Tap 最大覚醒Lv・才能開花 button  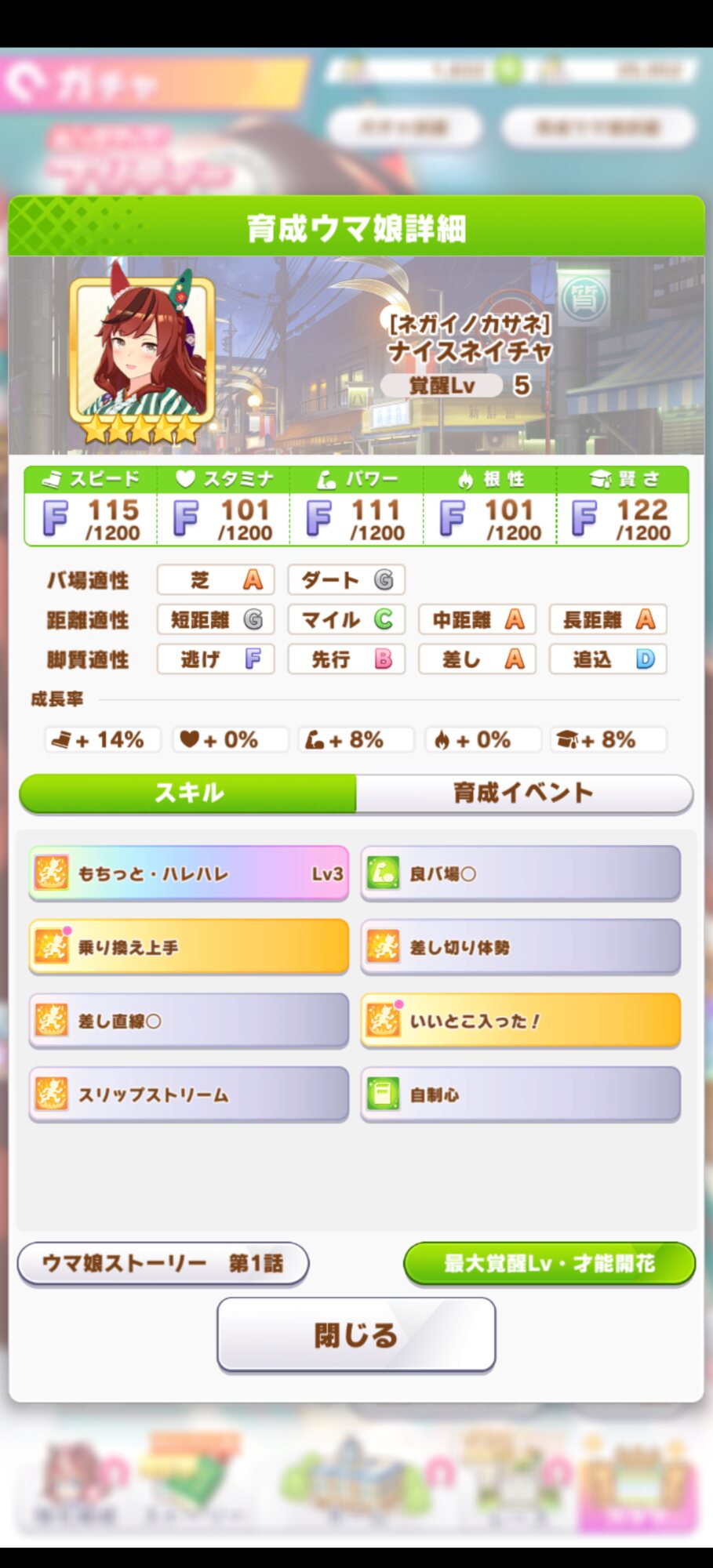[x=549, y=1263]
